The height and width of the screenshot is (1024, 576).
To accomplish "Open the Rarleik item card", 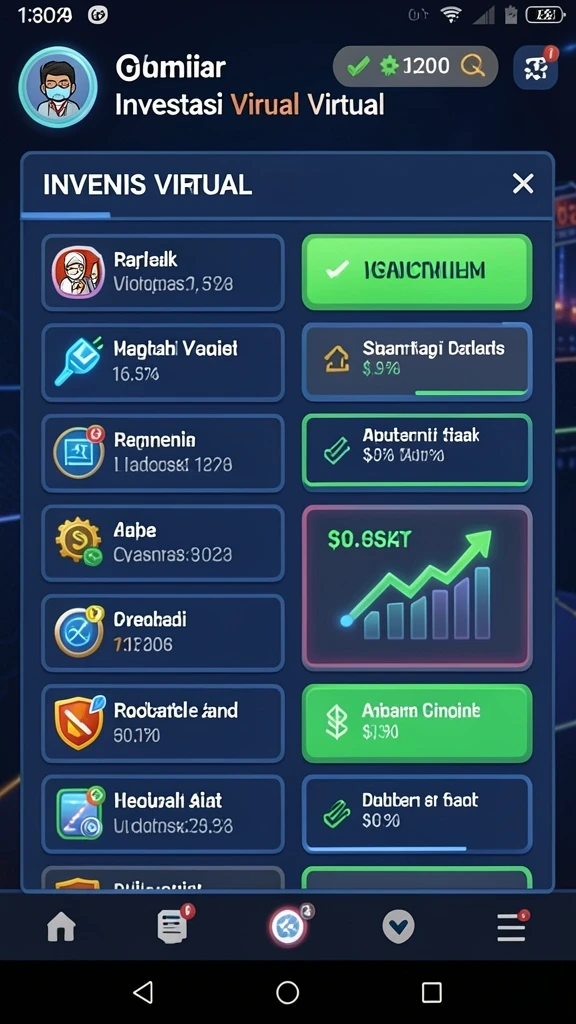I will pos(163,272).
